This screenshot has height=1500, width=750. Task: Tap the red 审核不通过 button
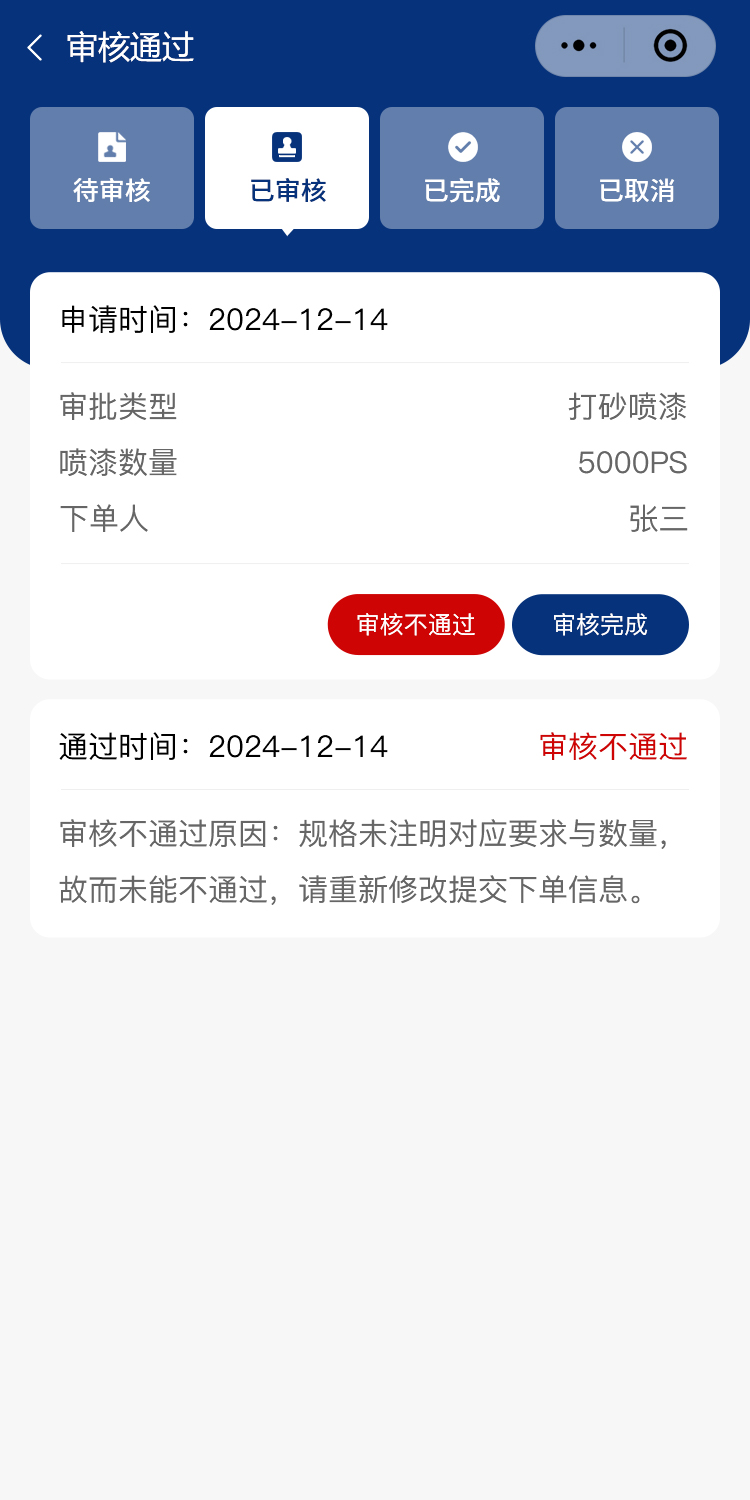click(416, 625)
